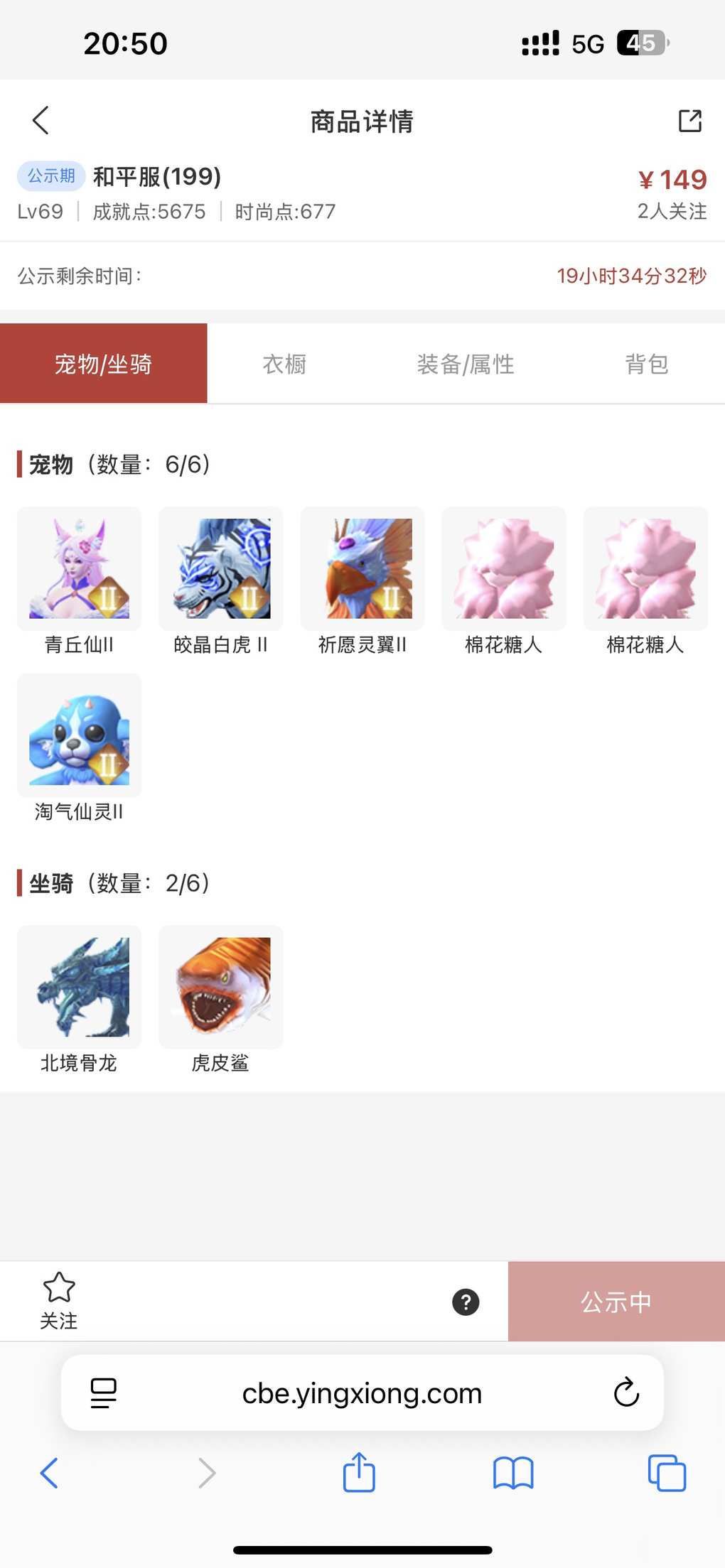Open the question mark help icon

(466, 1302)
